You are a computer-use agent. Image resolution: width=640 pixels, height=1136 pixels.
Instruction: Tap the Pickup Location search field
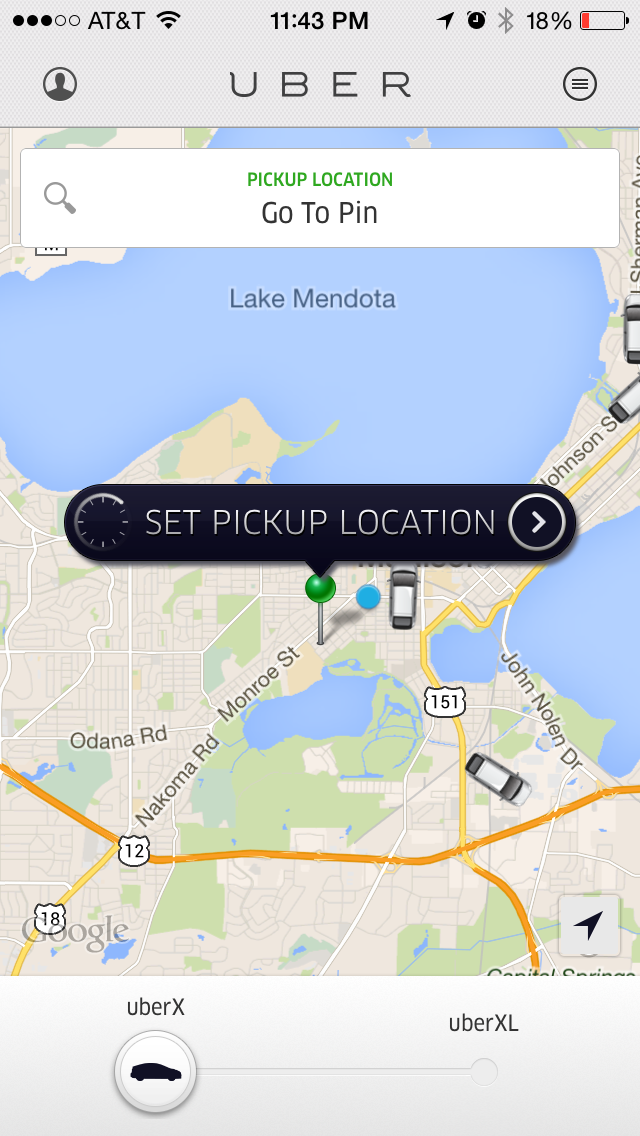point(320,199)
